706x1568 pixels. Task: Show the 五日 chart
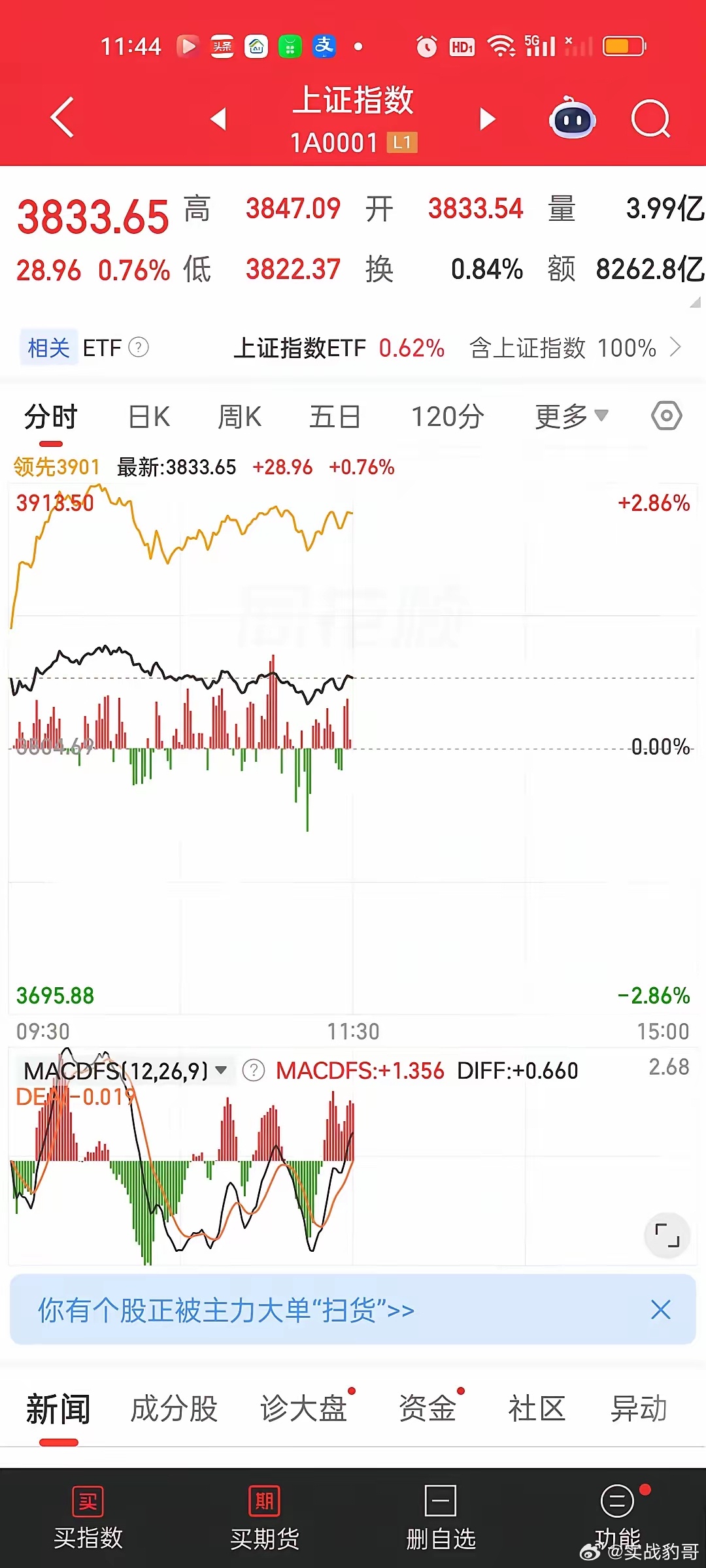pos(335,417)
